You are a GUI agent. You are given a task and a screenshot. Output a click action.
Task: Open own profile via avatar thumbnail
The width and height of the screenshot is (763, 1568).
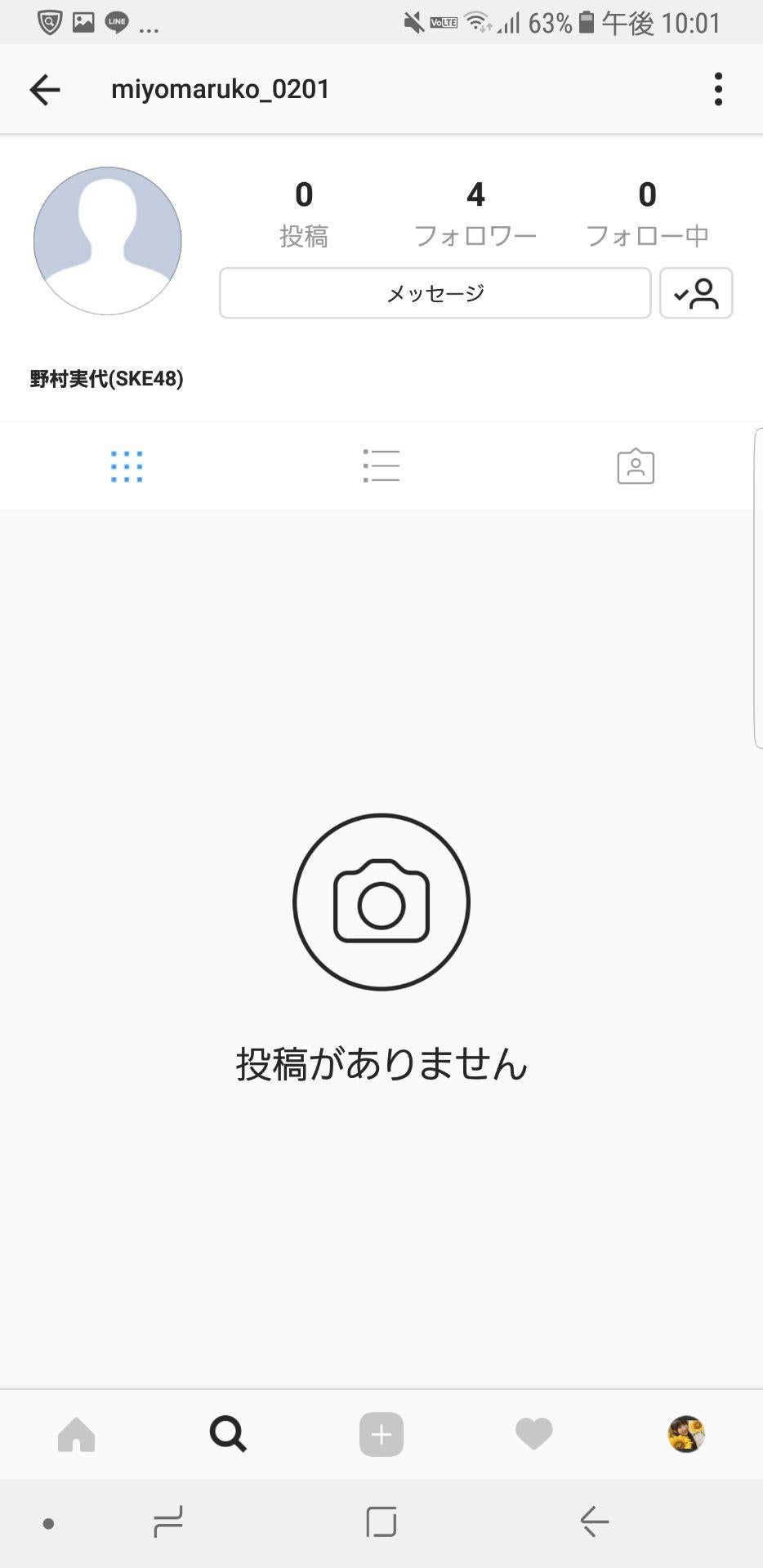point(685,1434)
